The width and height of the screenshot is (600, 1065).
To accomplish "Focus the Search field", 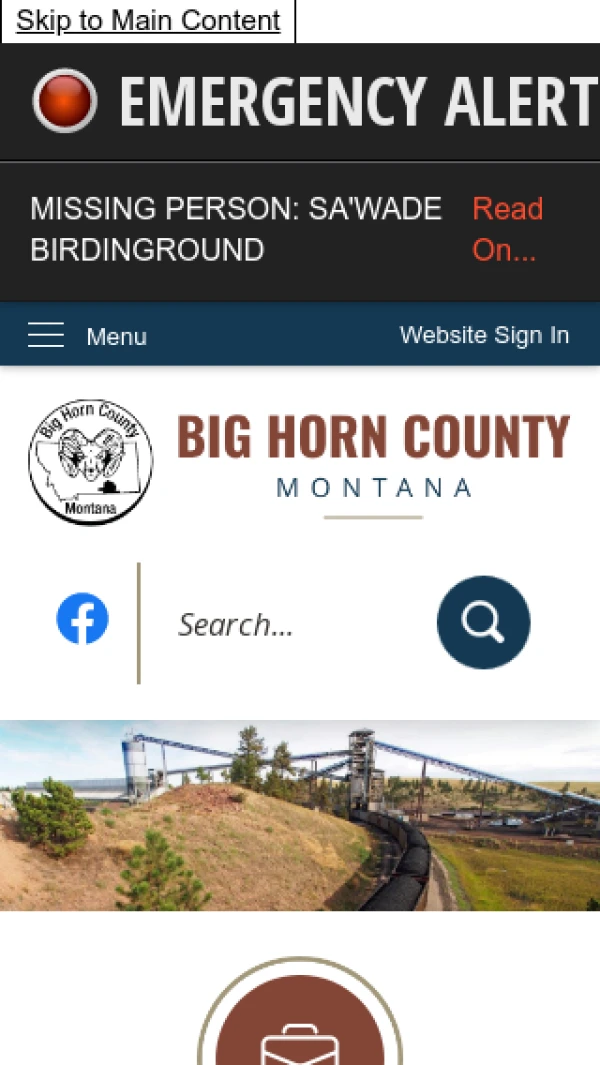I will point(290,625).
